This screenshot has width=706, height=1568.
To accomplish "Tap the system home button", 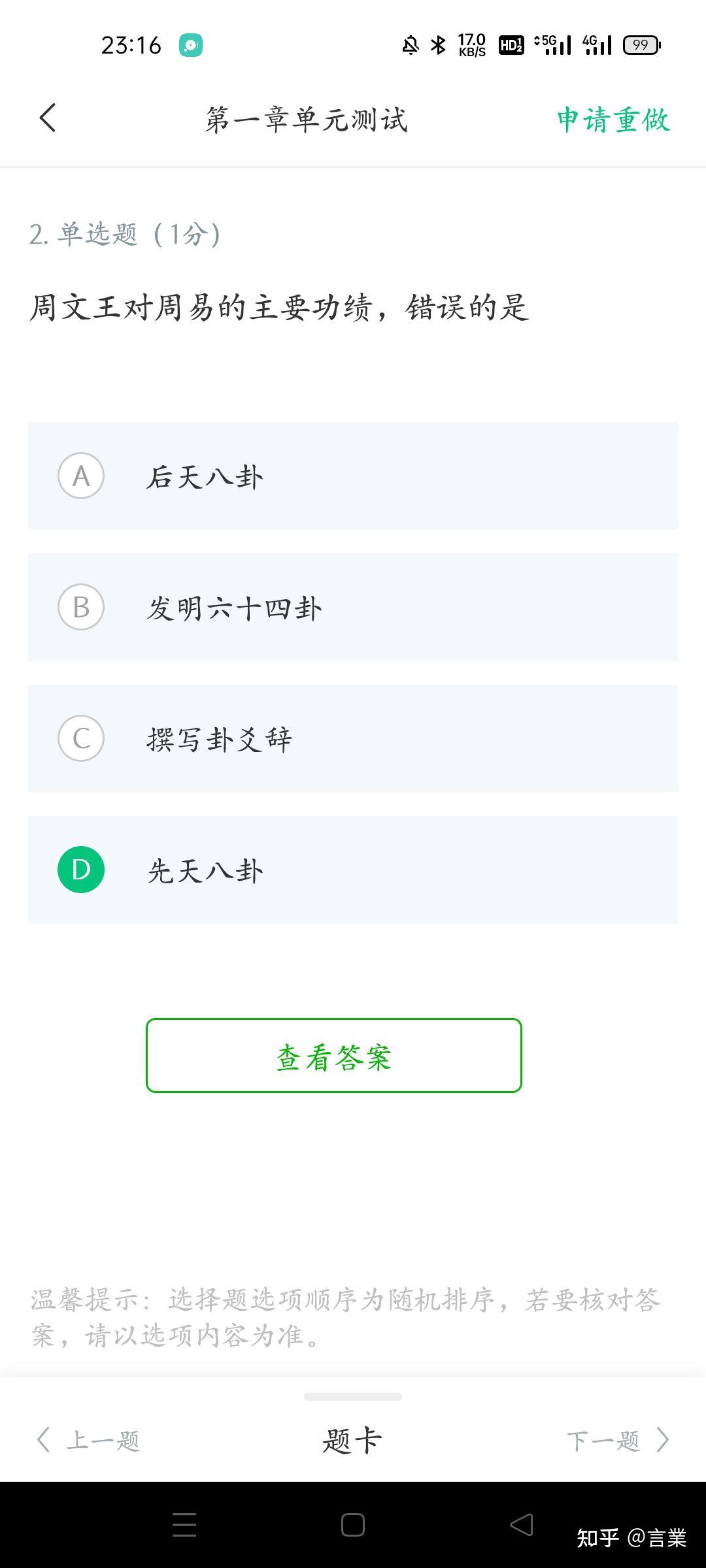I will pyautogui.click(x=353, y=1525).
